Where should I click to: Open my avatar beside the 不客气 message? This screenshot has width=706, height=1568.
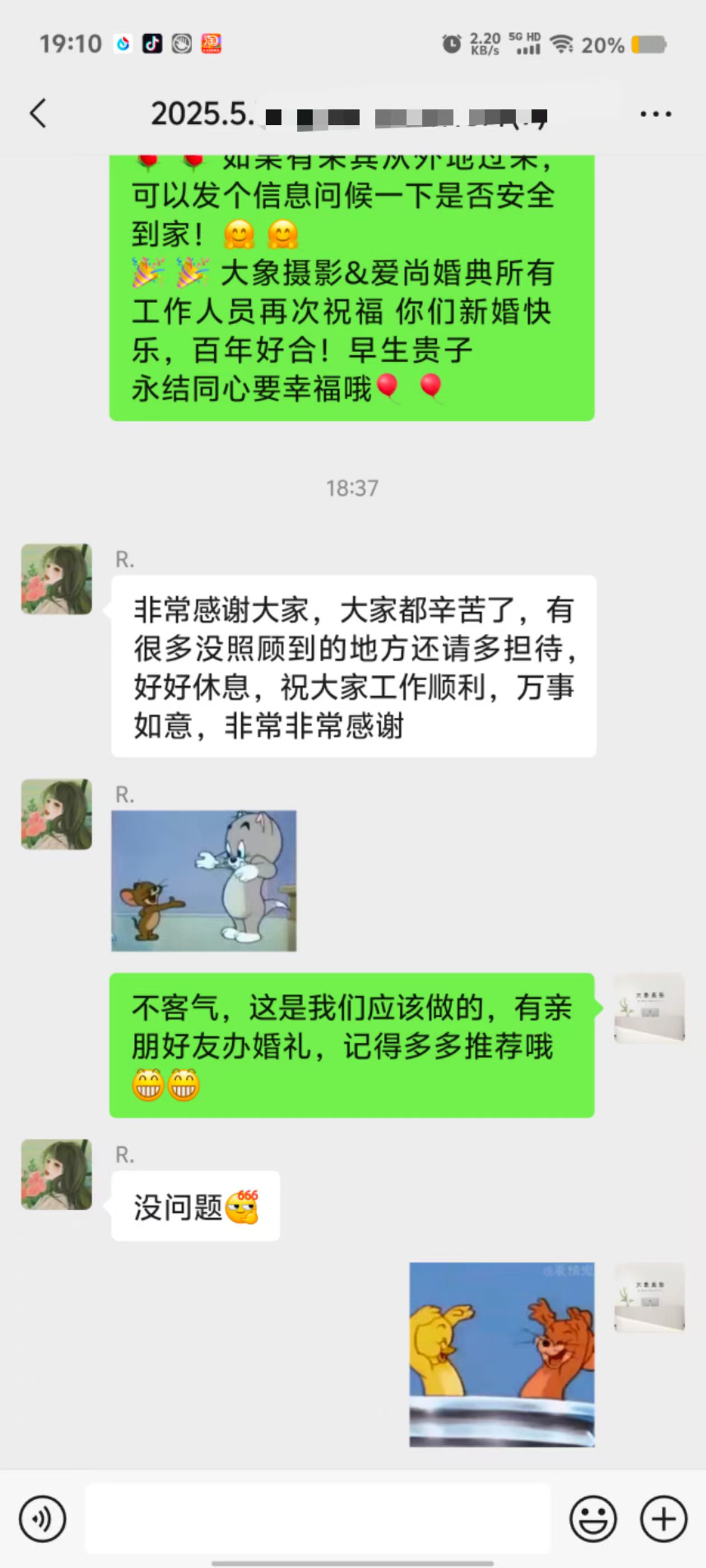649,1008
